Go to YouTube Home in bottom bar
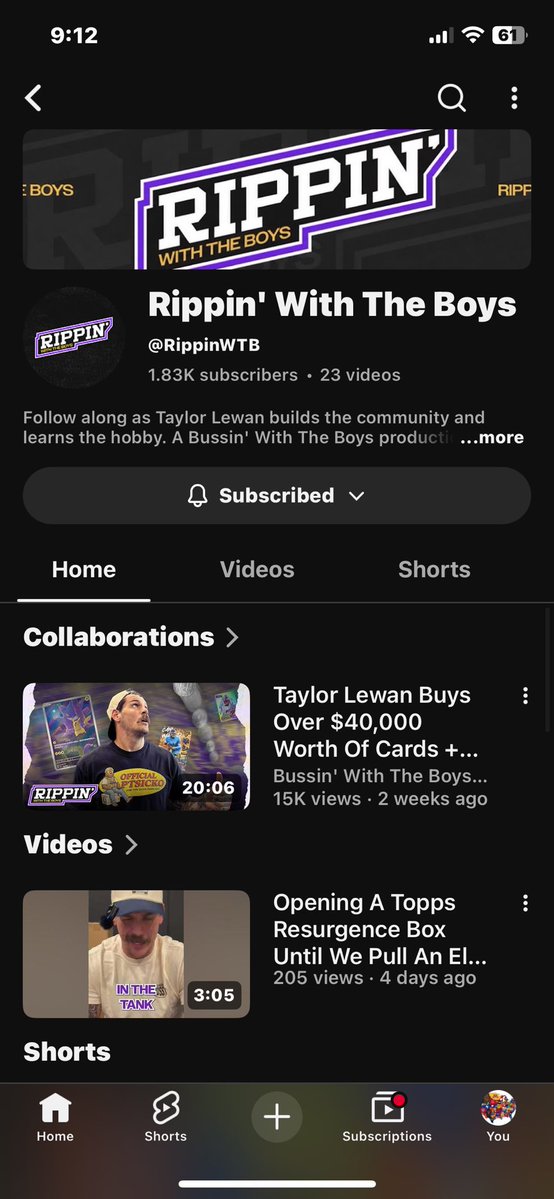This screenshot has height=1199, width=554. [x=55, y=1117]
